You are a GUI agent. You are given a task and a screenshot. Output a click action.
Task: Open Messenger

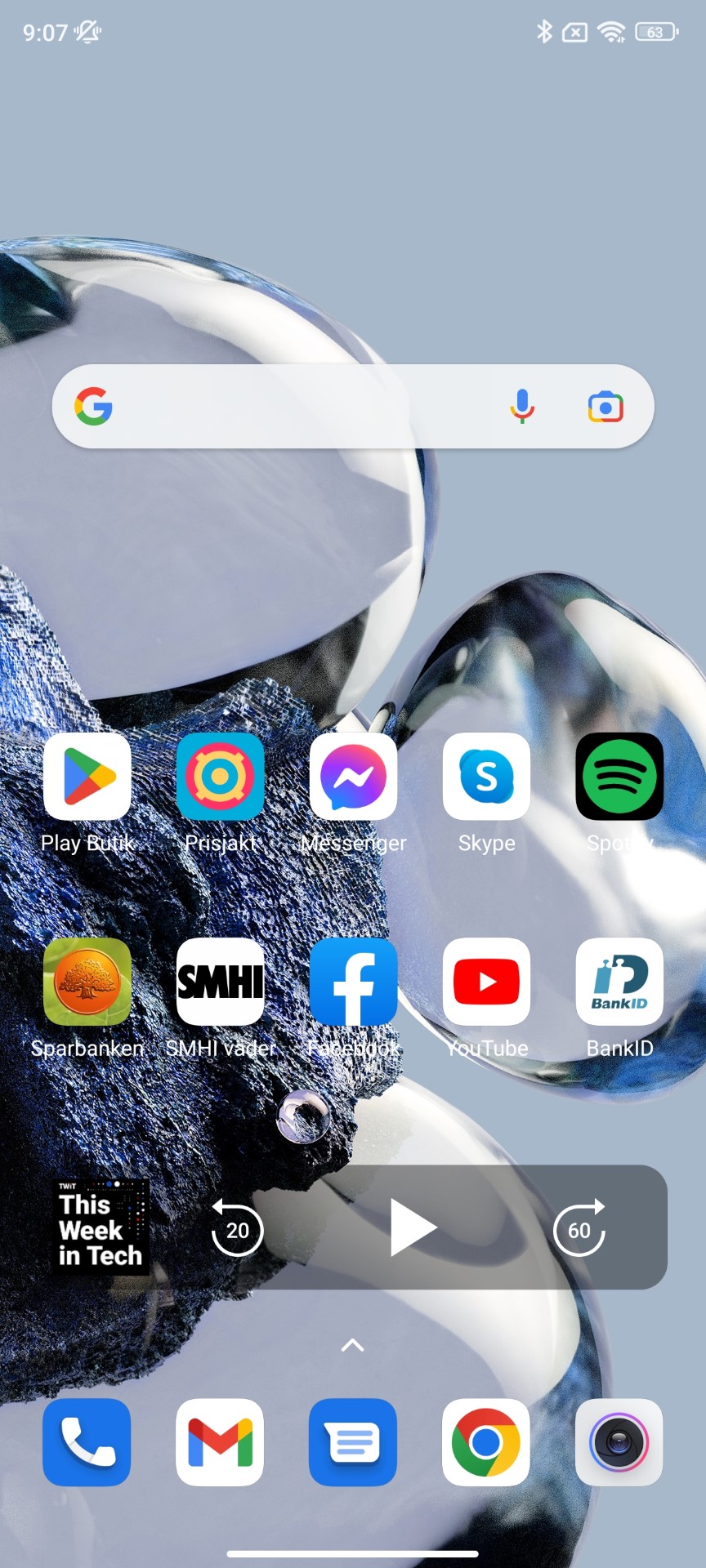tap(354, 777)
